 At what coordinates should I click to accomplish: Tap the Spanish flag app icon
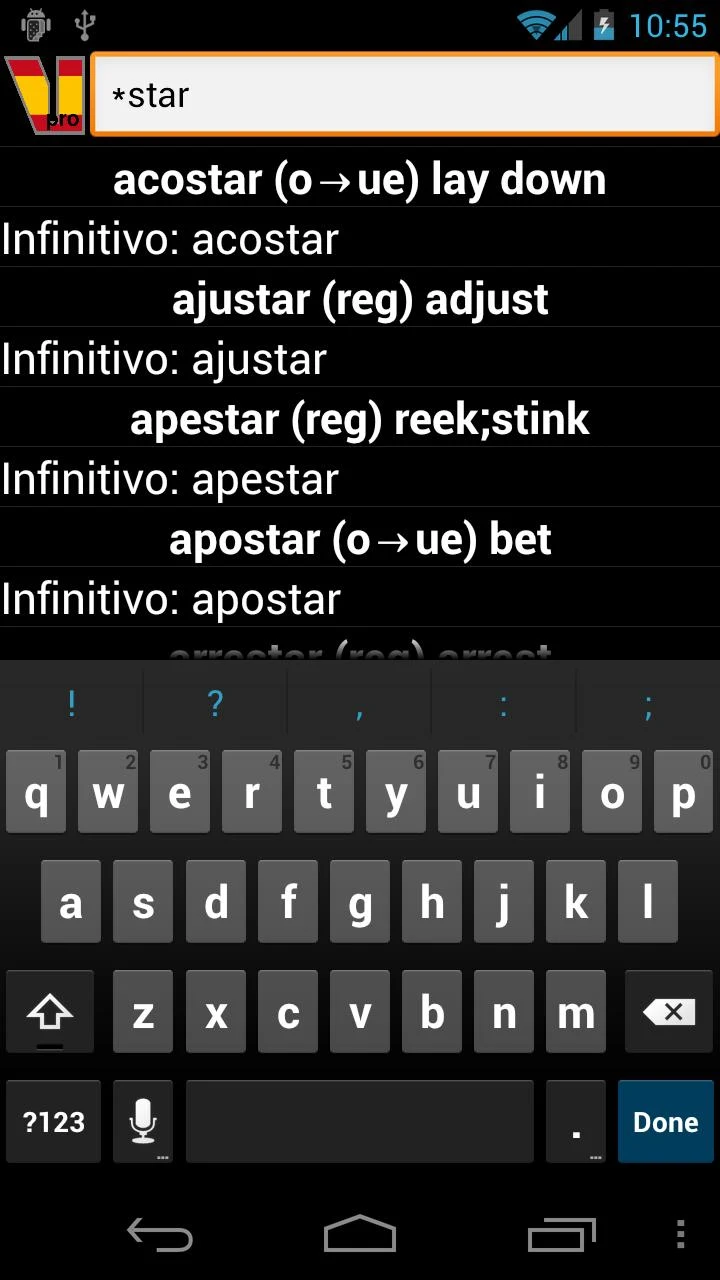coord(42,94)
